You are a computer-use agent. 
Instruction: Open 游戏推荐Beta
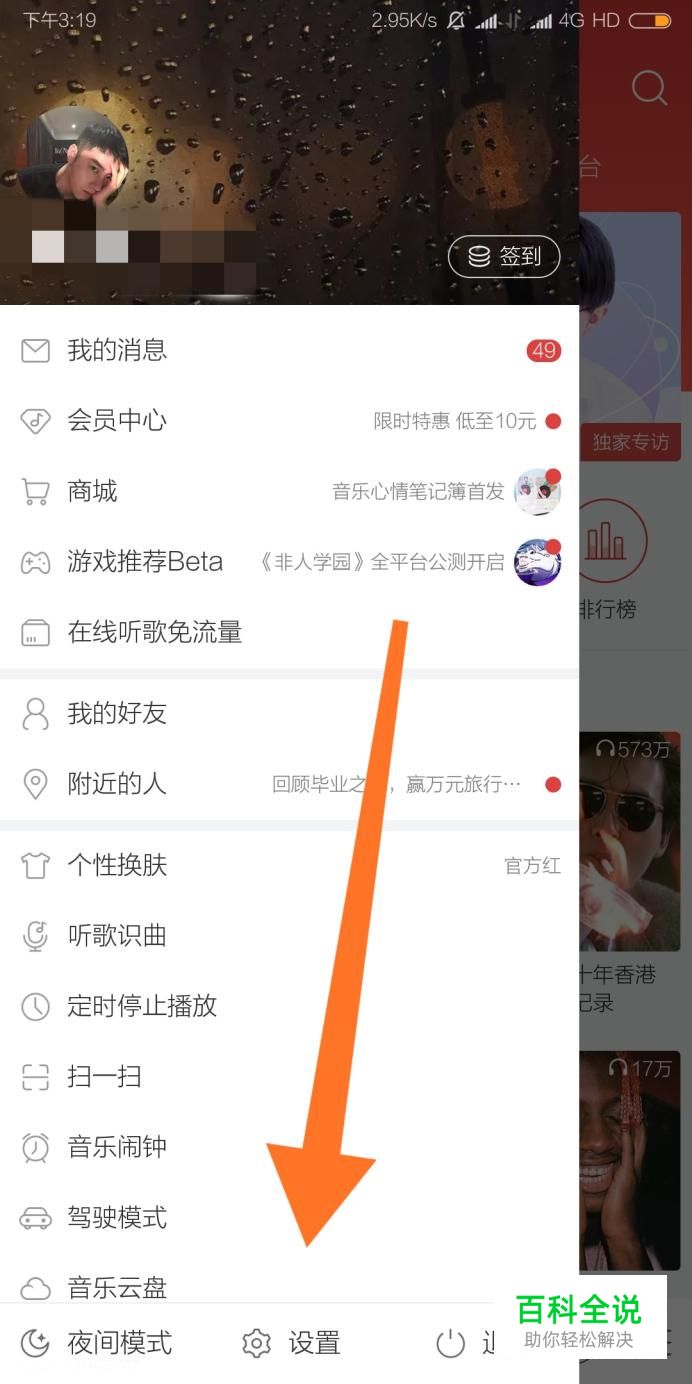tap(145, 562)
